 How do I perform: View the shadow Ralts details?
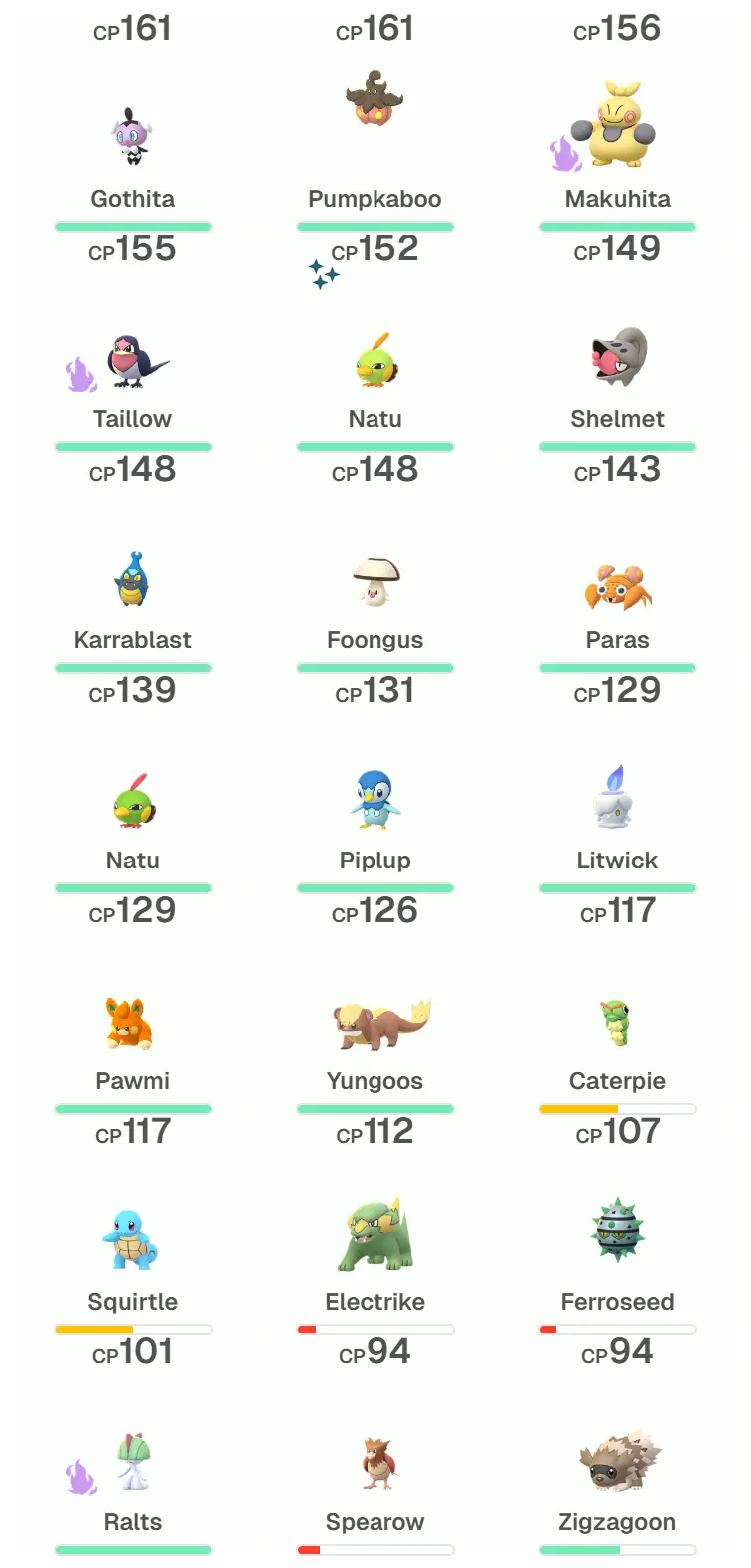[132, 1464]
